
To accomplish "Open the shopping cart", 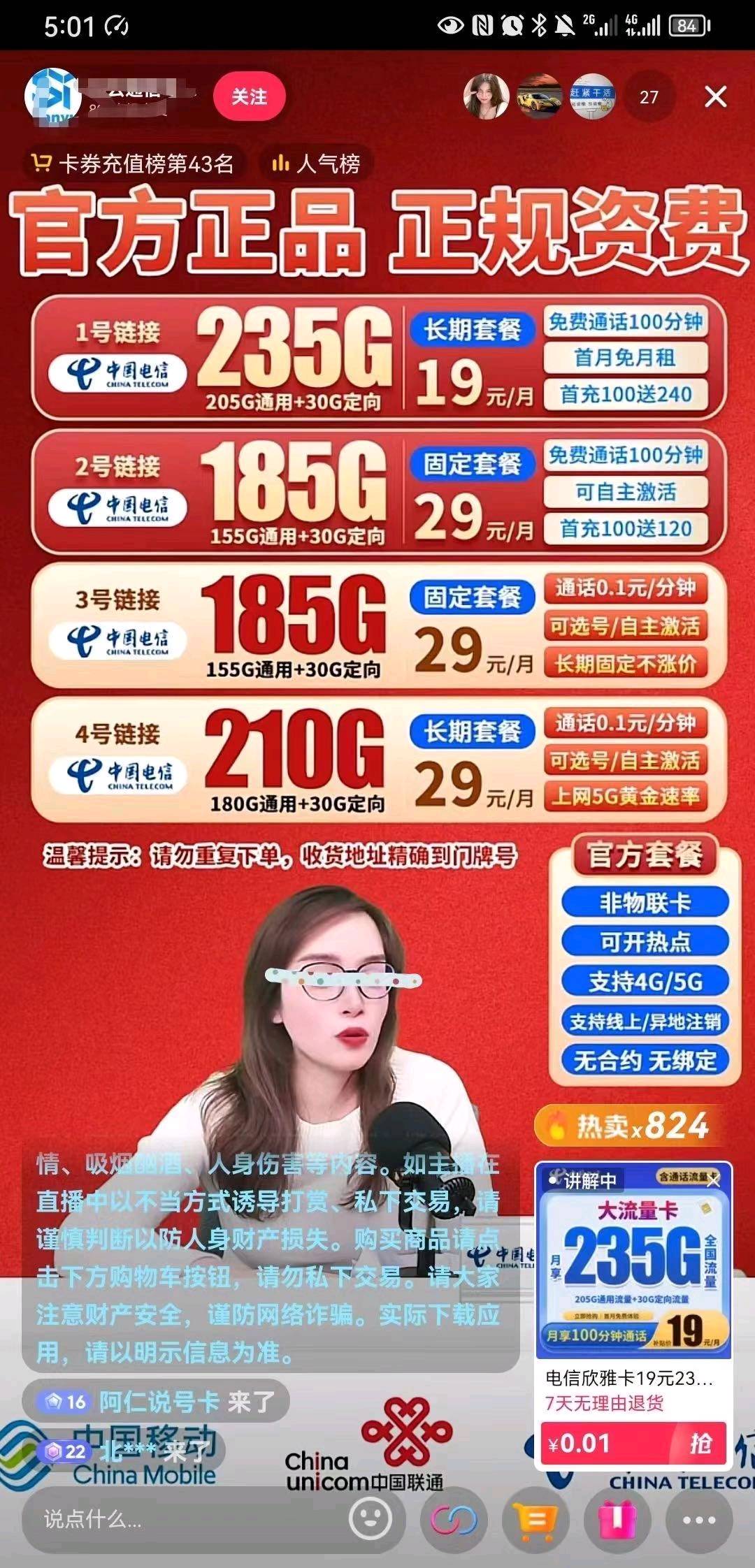I will click(x=535, y=1519).
